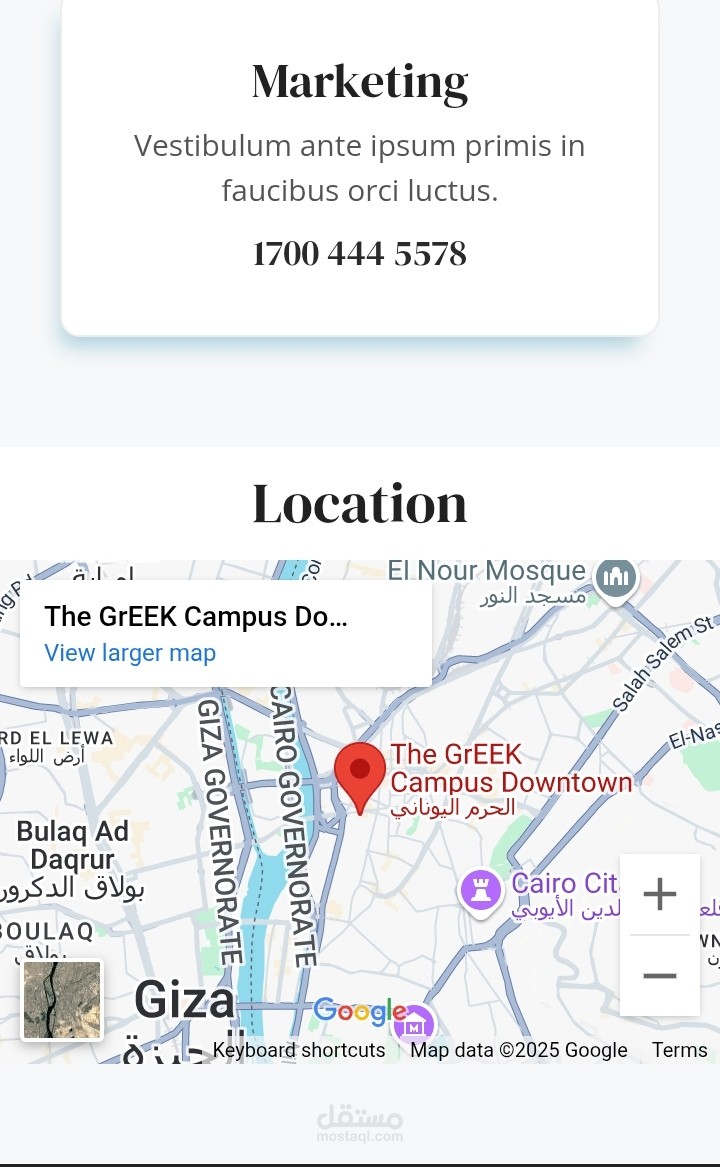Tap the El Nour Mosque map marker
Image resolution: width=720 pixels, height=1167 pixels.
(617, 578)
